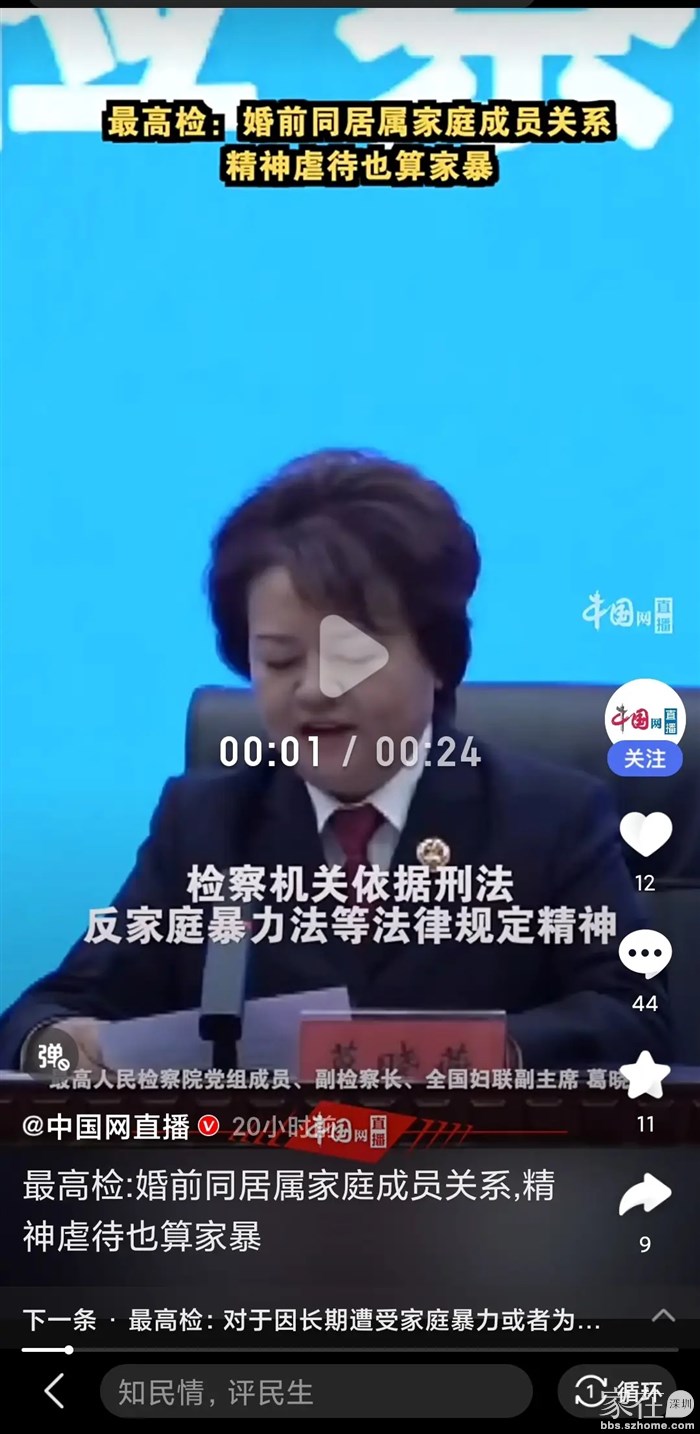Viewport: 700px width, 1434px height.
Task: Add this video to favorites
Action: (x=645, y=1075)
